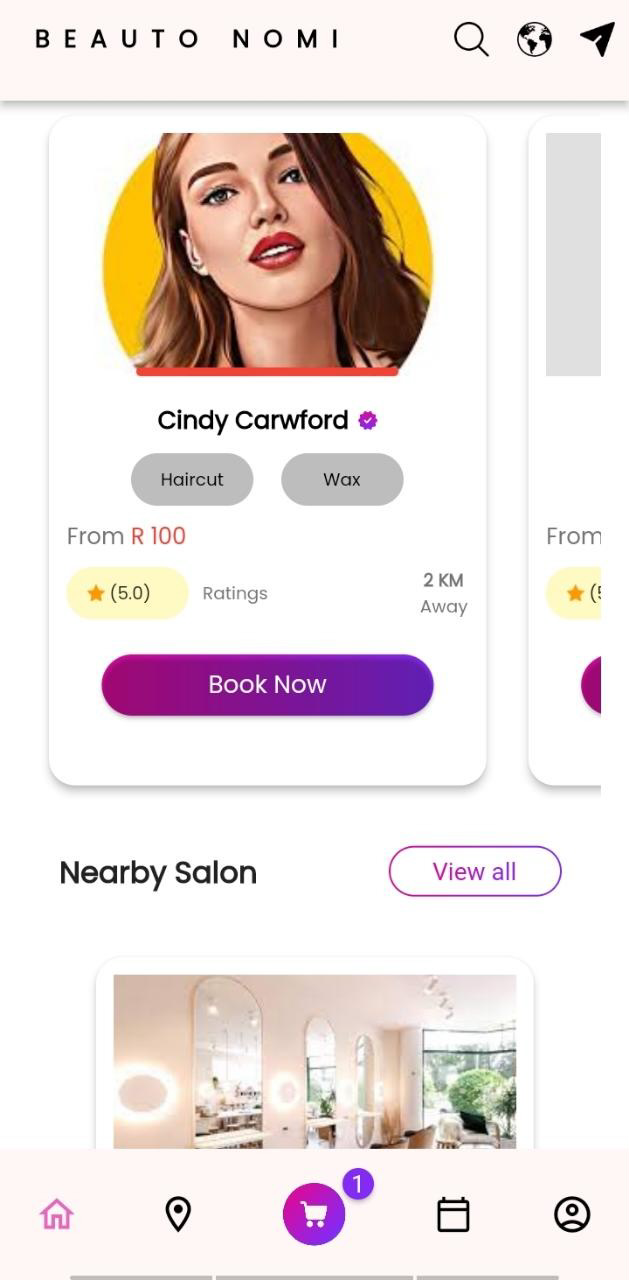Screen dimensions: 629x1280
Task: Open the nearby salon photo card
Action: point(315,1060)
